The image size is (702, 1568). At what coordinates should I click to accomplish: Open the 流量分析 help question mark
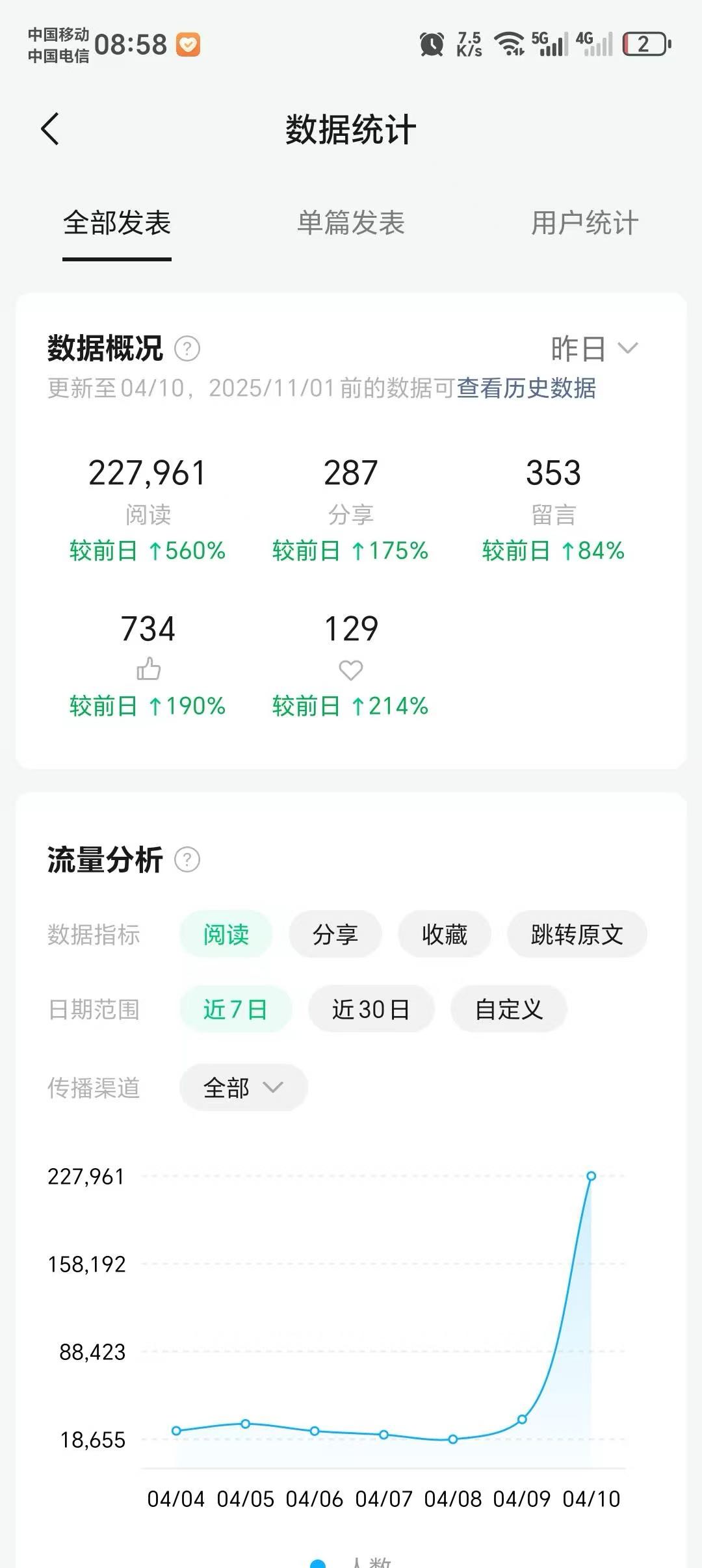(187, 861)
